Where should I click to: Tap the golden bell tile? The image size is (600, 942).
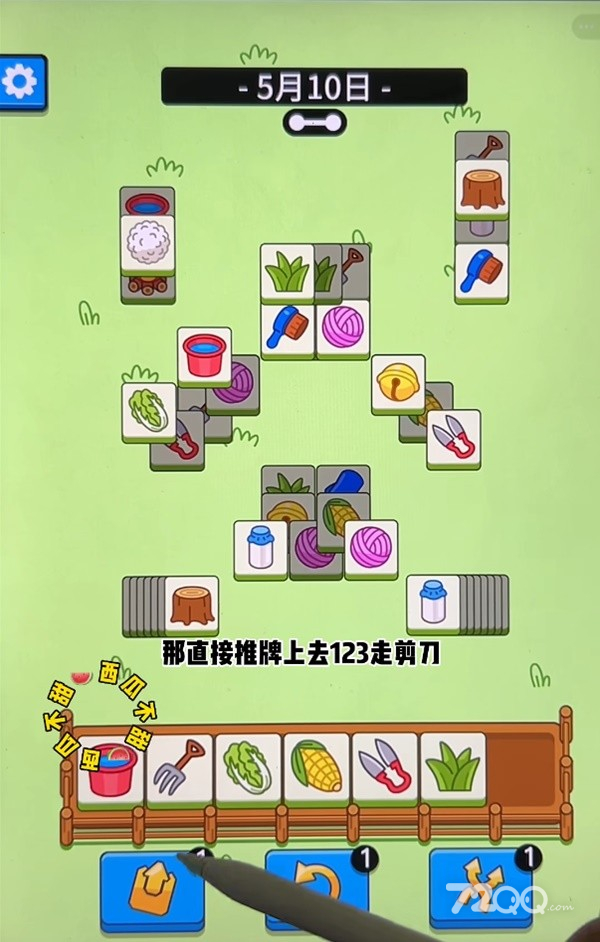click(398, 382)
